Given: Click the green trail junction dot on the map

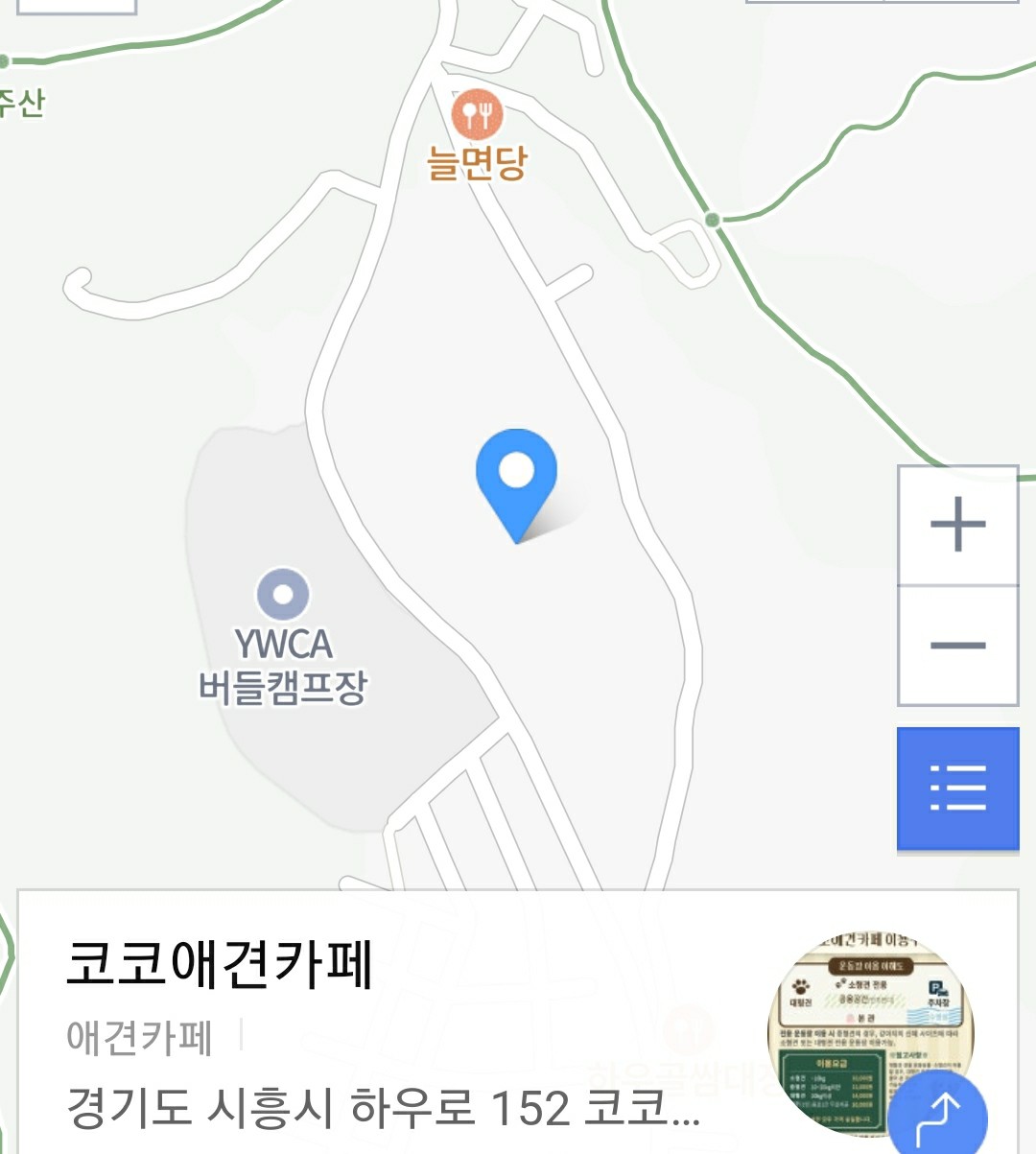Looking at the screenshot, I should (x=711, y=219).
